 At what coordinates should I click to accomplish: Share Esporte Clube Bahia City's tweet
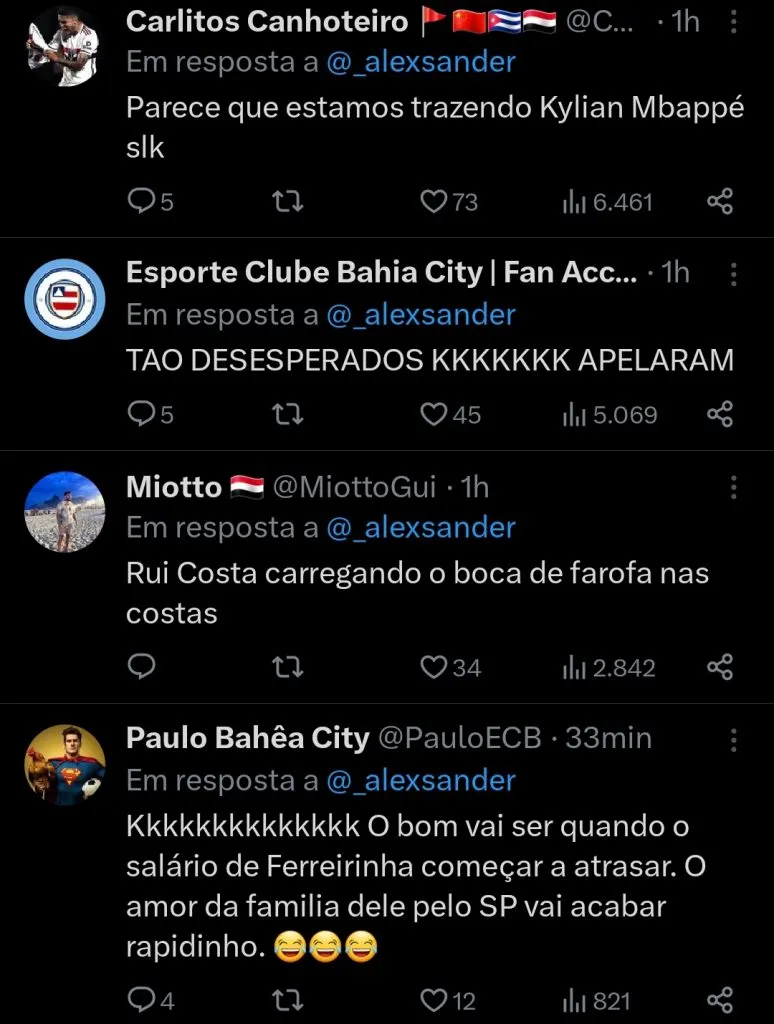point(719,414)
